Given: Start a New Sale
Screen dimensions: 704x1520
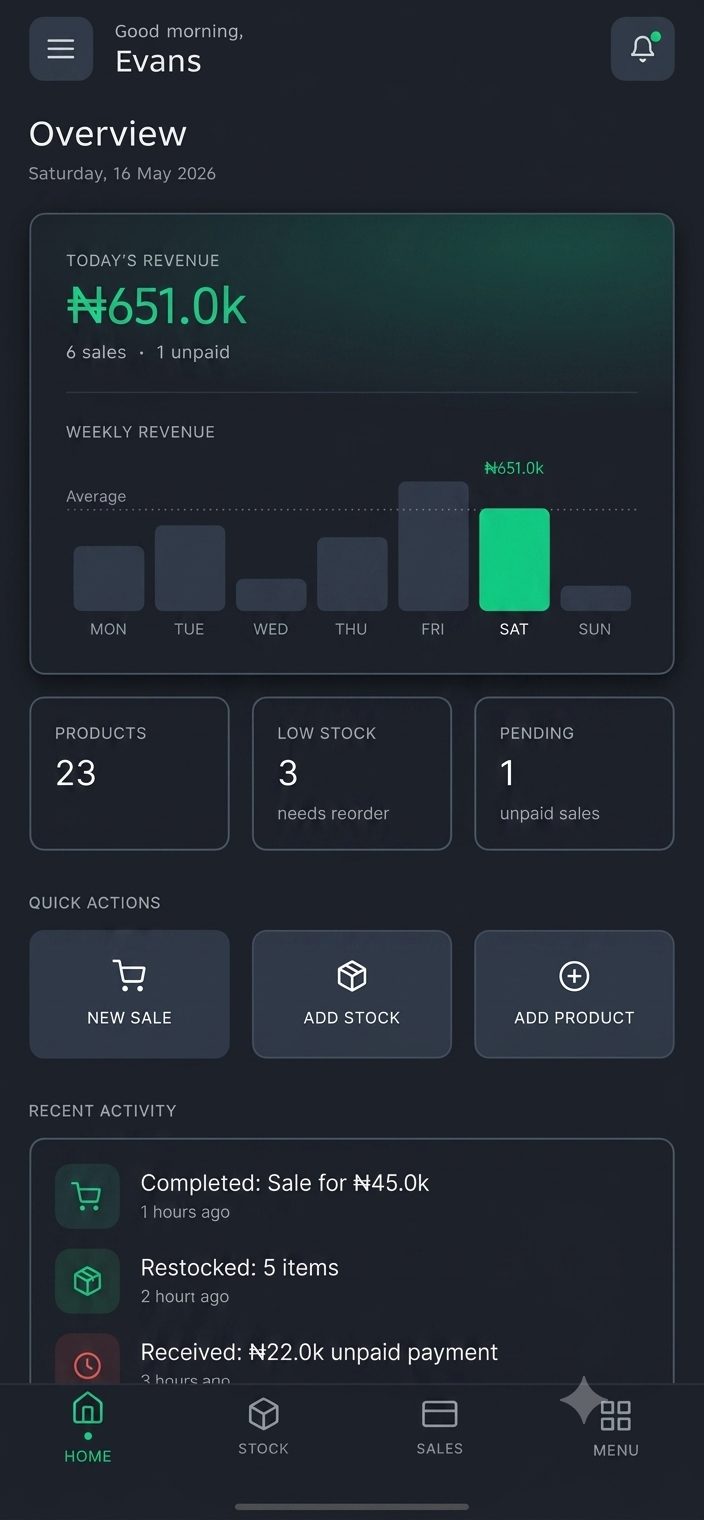Looking at the screenshot, I should pyautogui.click(x=129, y=994).
